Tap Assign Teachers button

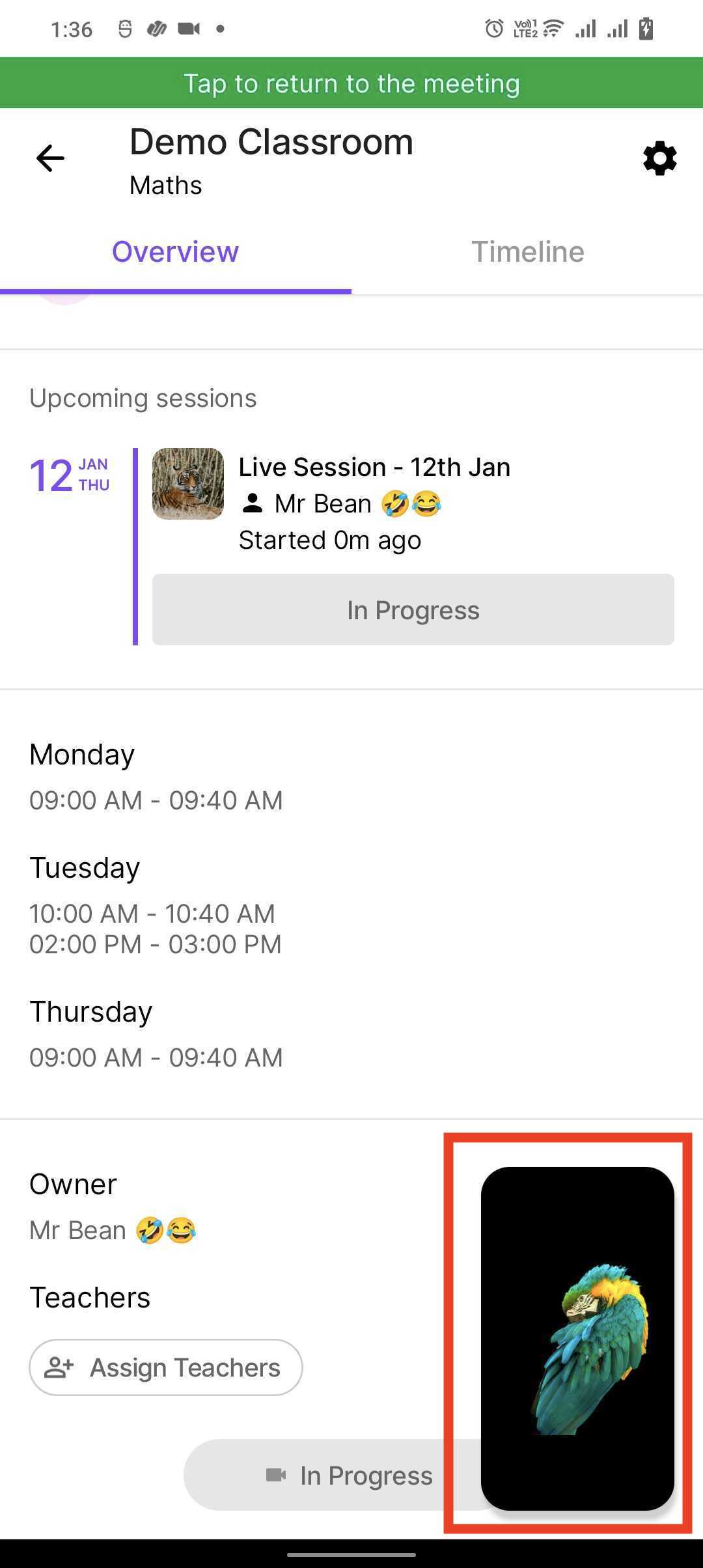pos(166,1367)
